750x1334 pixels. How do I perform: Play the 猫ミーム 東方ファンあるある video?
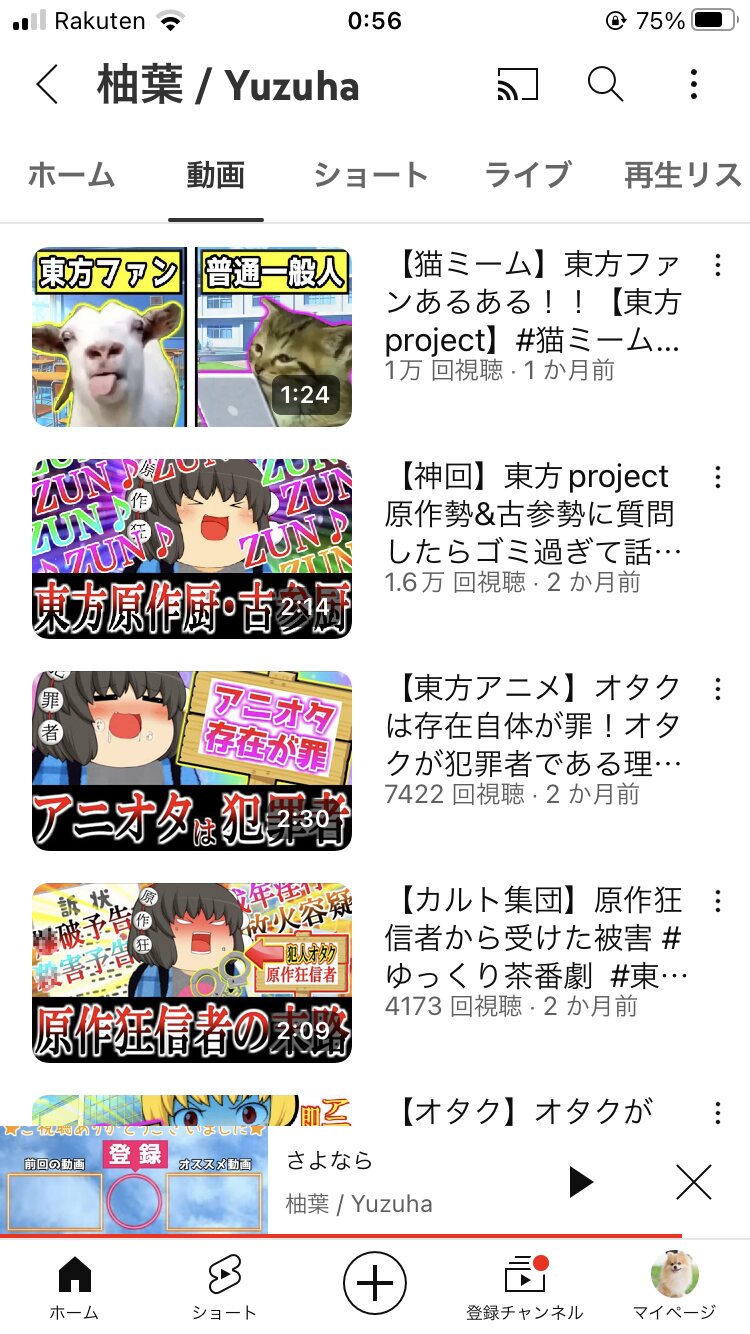[x=192, y=337]
